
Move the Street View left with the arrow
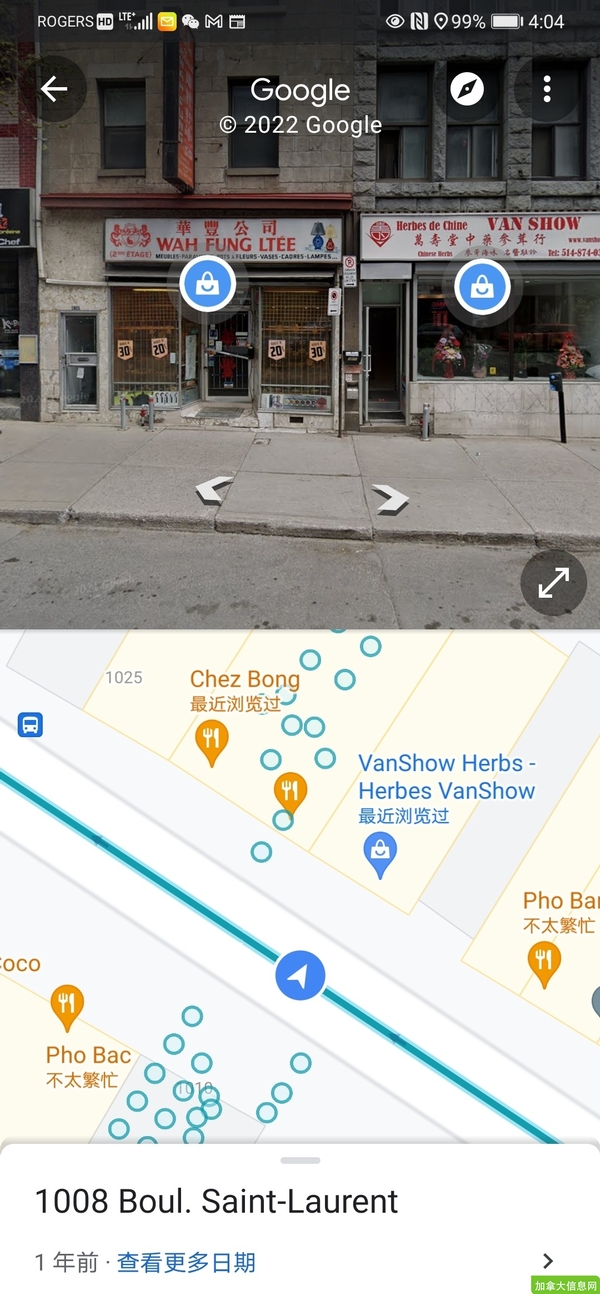pyautogui.click(x=214, y=490)
